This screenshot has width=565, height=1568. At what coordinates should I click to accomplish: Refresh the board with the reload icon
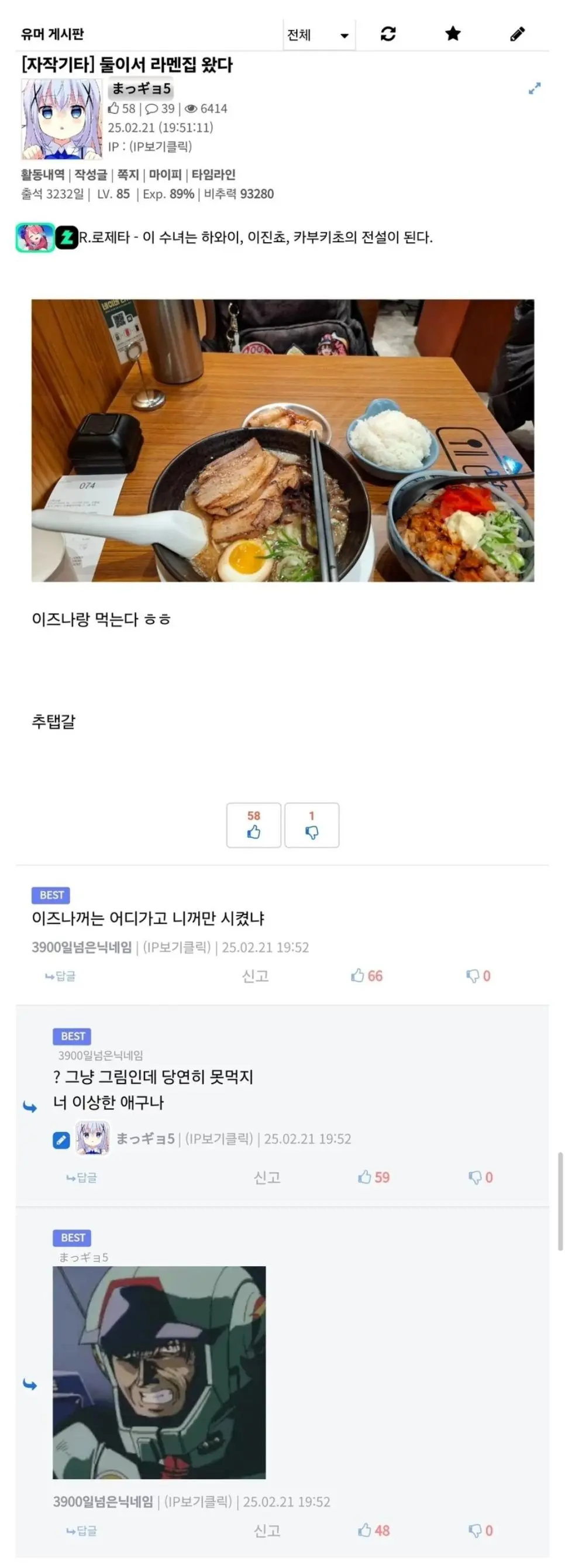coord(388,34)
